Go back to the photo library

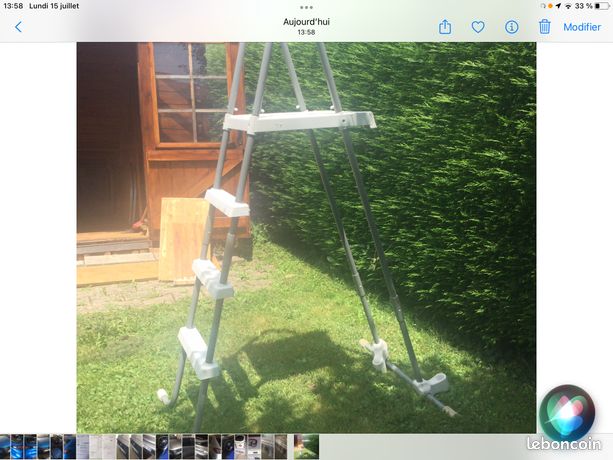(18, 27)
